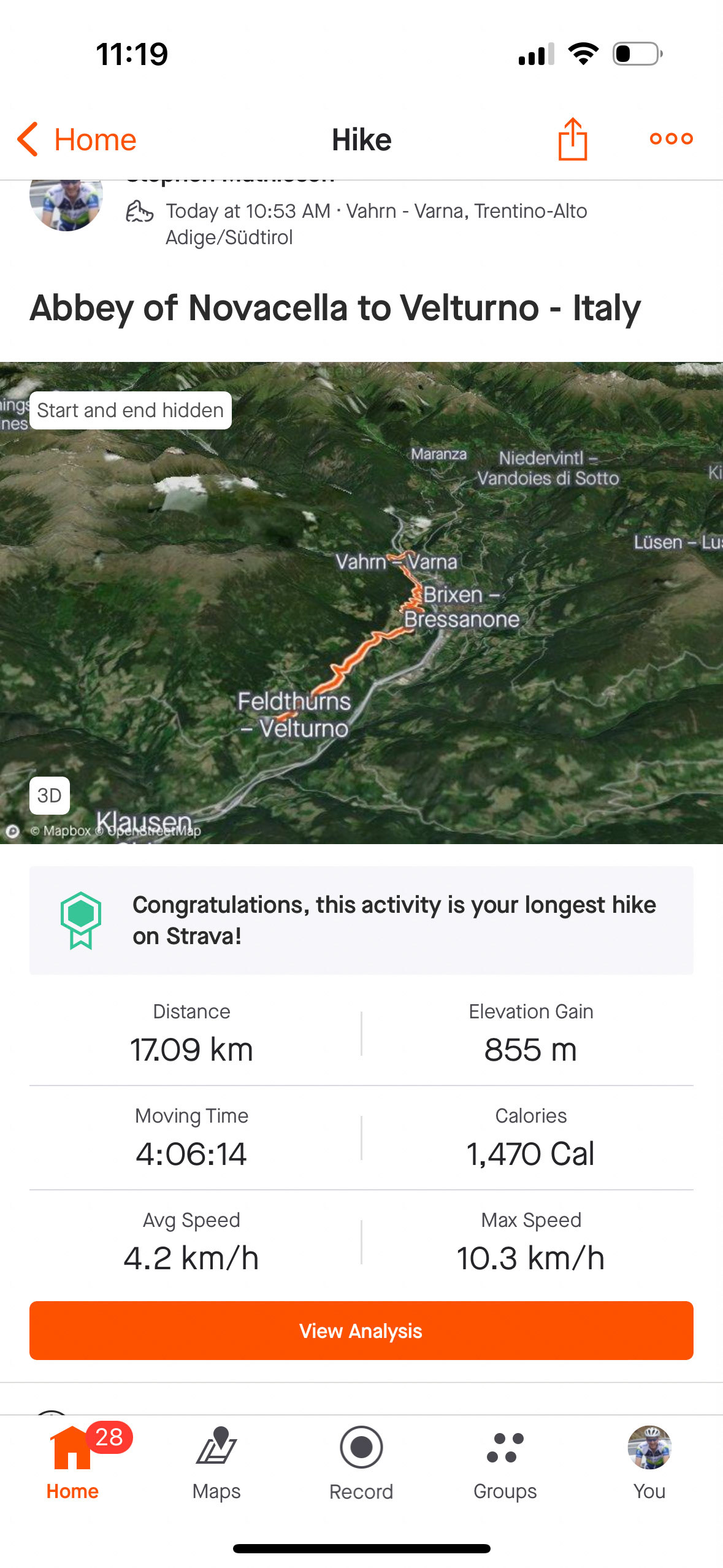
Task: Switch to the Maps tab
Action: [x=216, y=1462]
